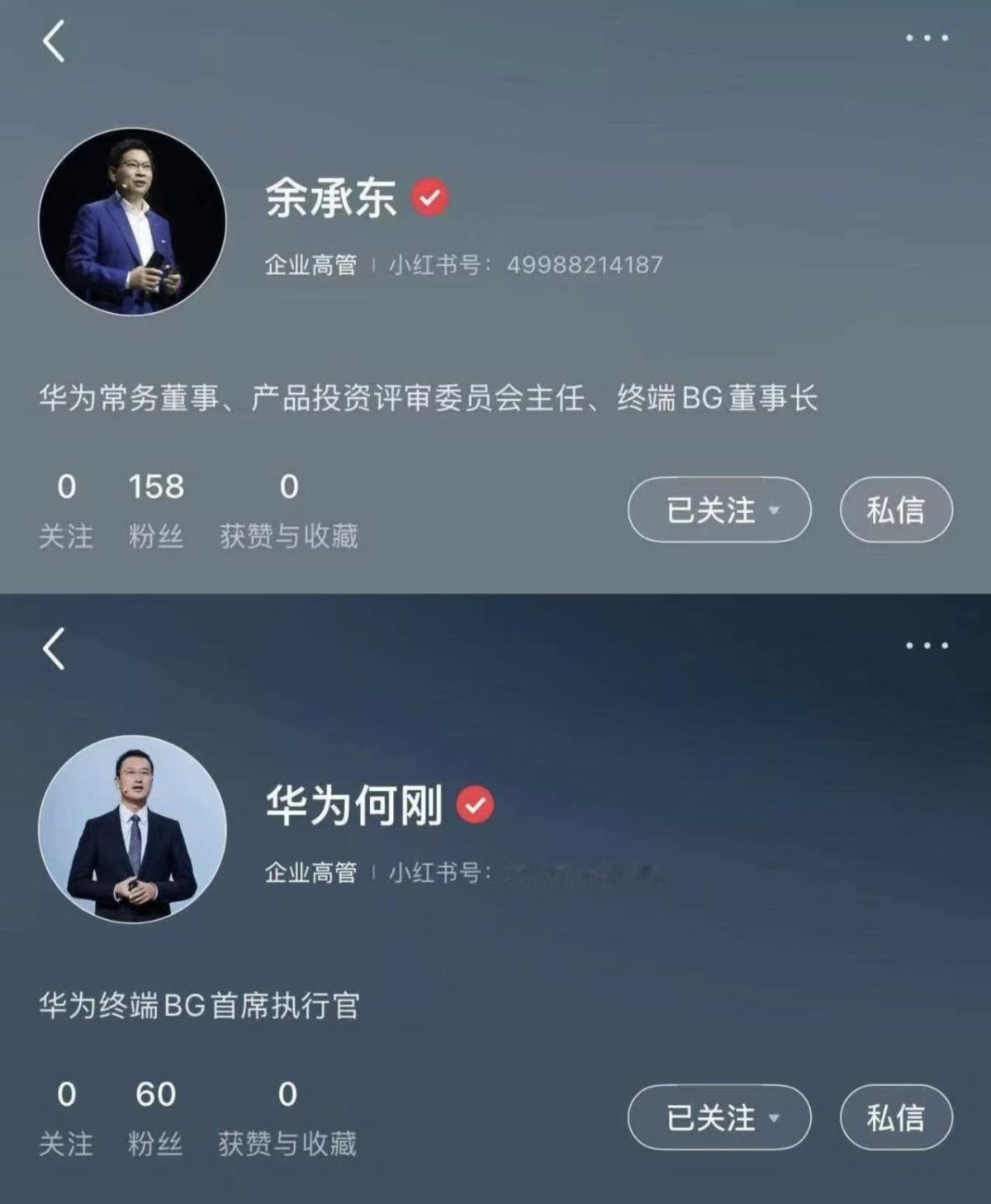Open a 私信 chat with 余承东
Viewport: 991px width, 1204px height.
pos(897,510)
